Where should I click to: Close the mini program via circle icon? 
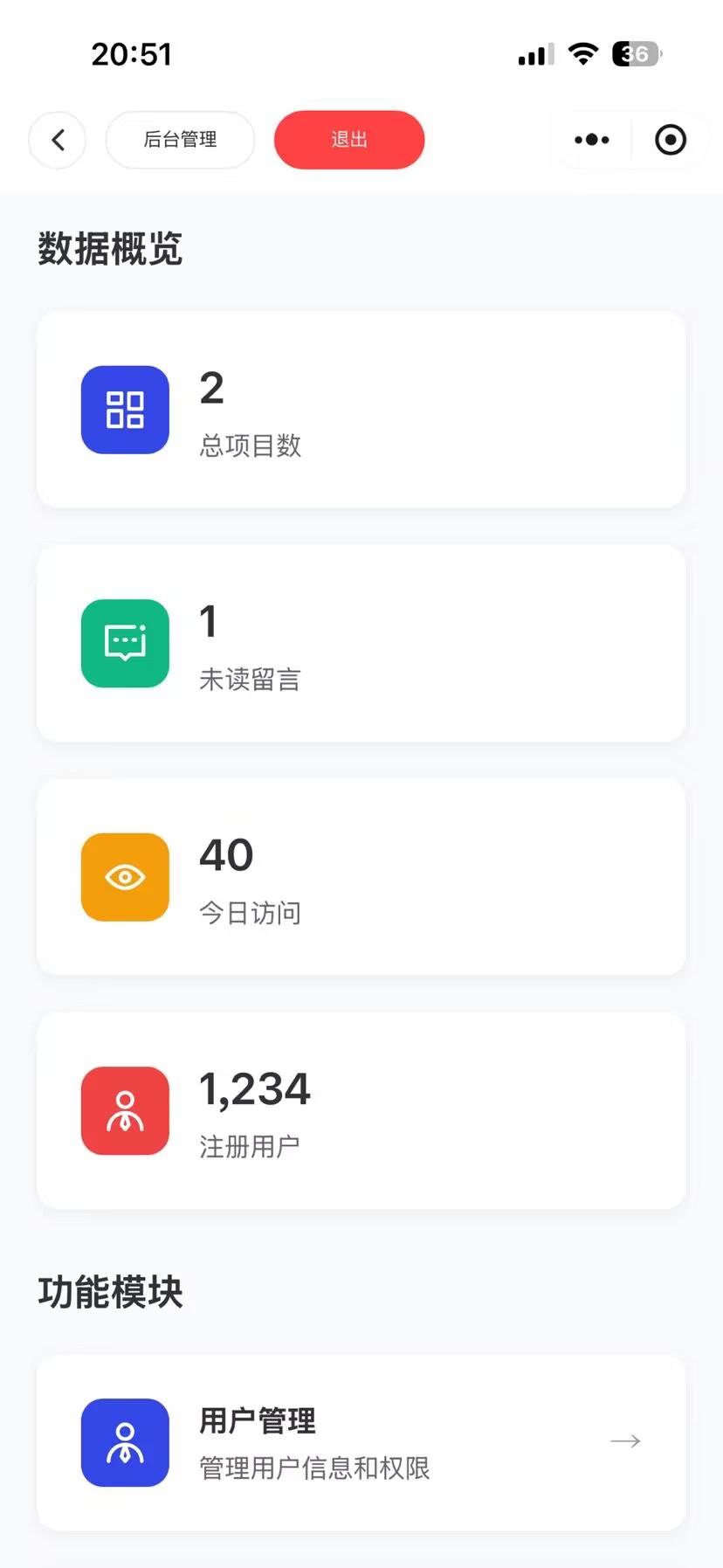[670, 140]
